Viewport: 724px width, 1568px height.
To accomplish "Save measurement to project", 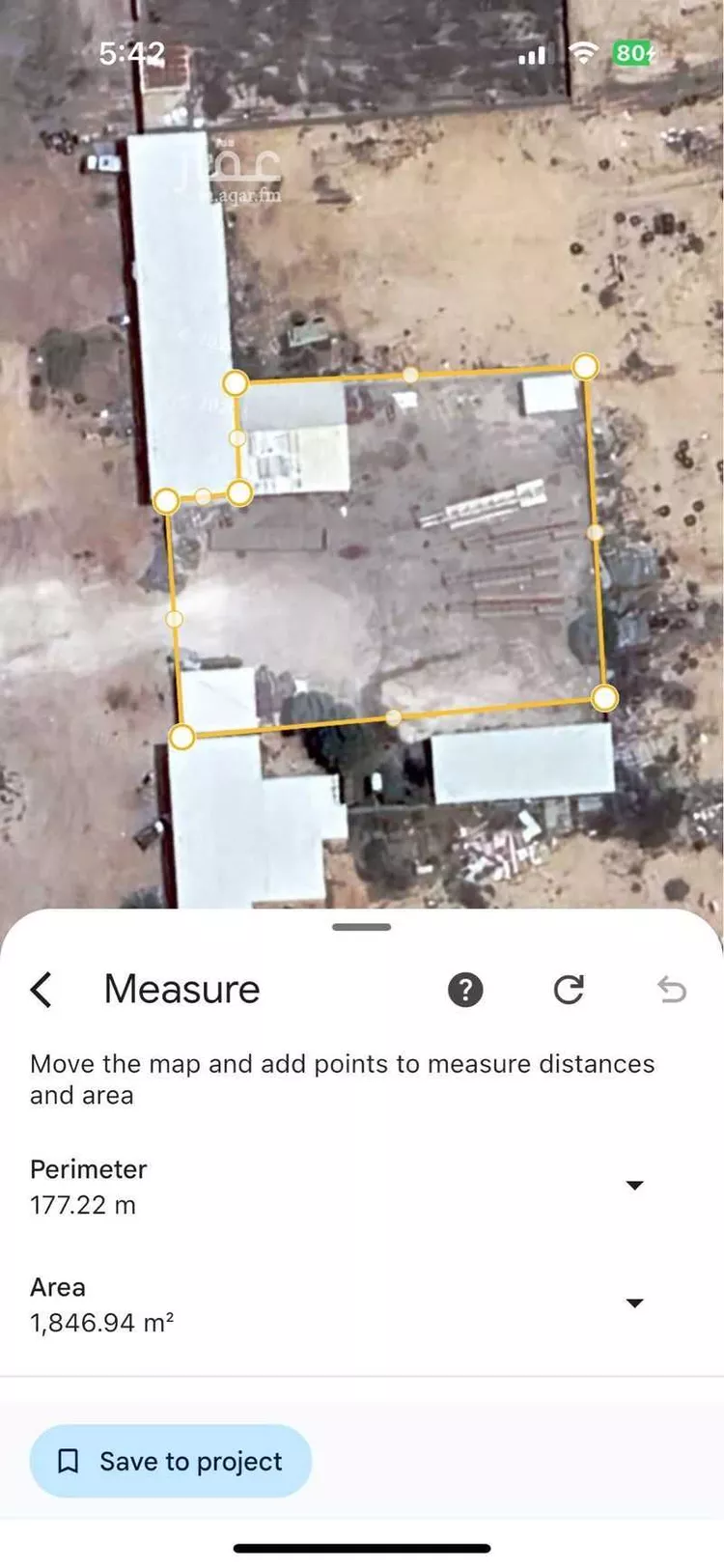I will point(171,1461).
